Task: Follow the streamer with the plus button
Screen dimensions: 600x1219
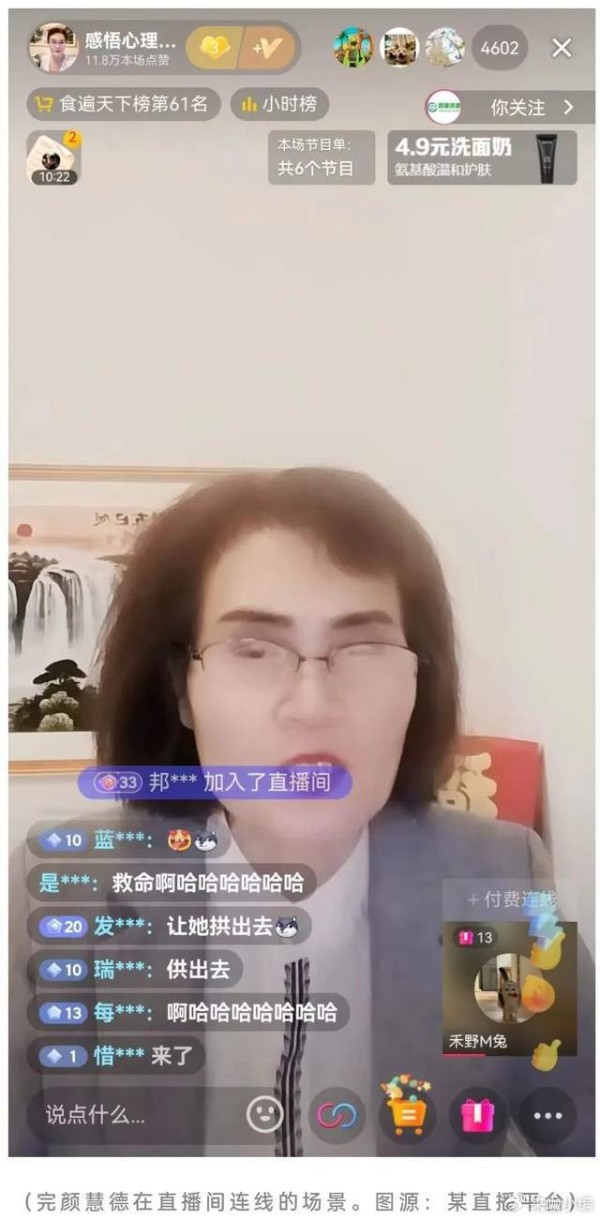Action: (265, 47)
